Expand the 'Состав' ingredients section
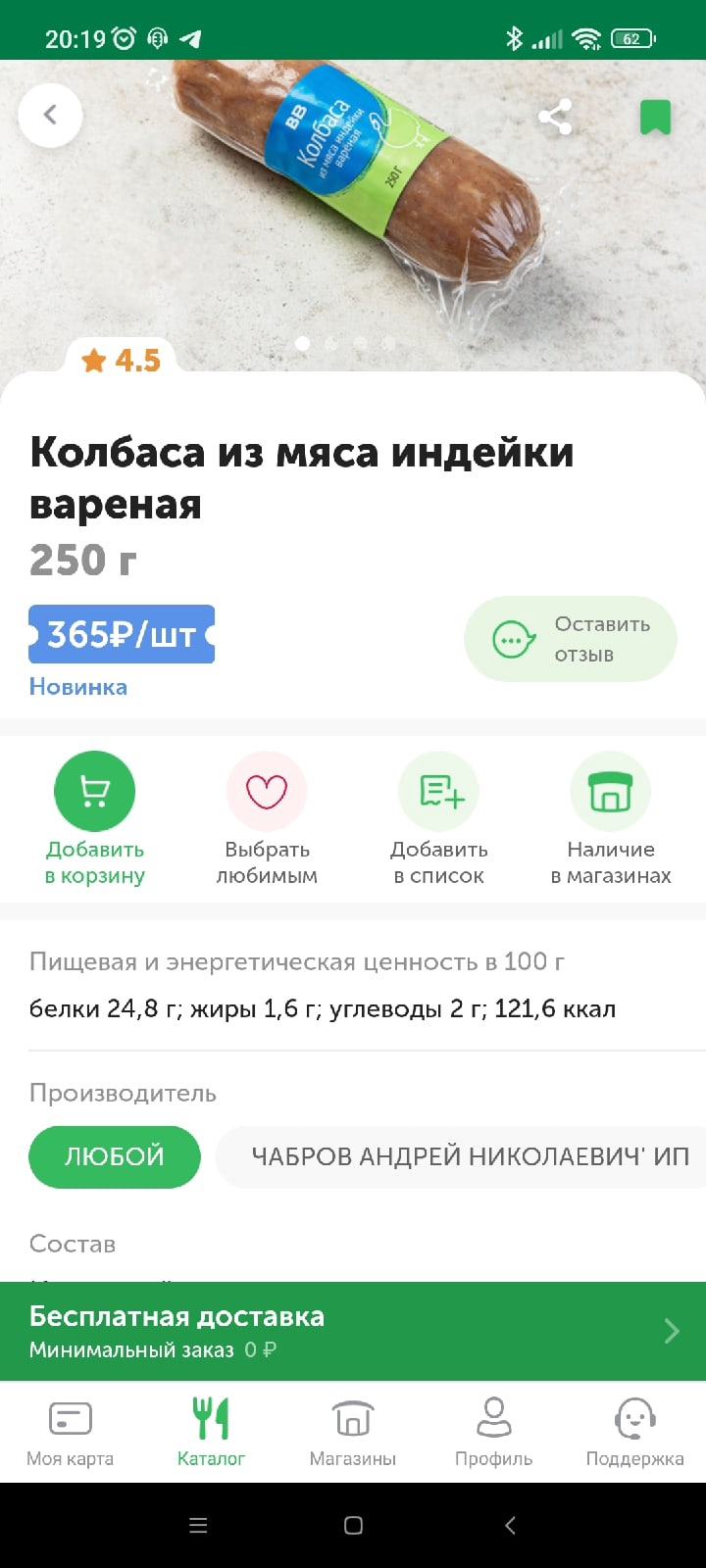706x1568 pixels. (x=72, y=1243)
